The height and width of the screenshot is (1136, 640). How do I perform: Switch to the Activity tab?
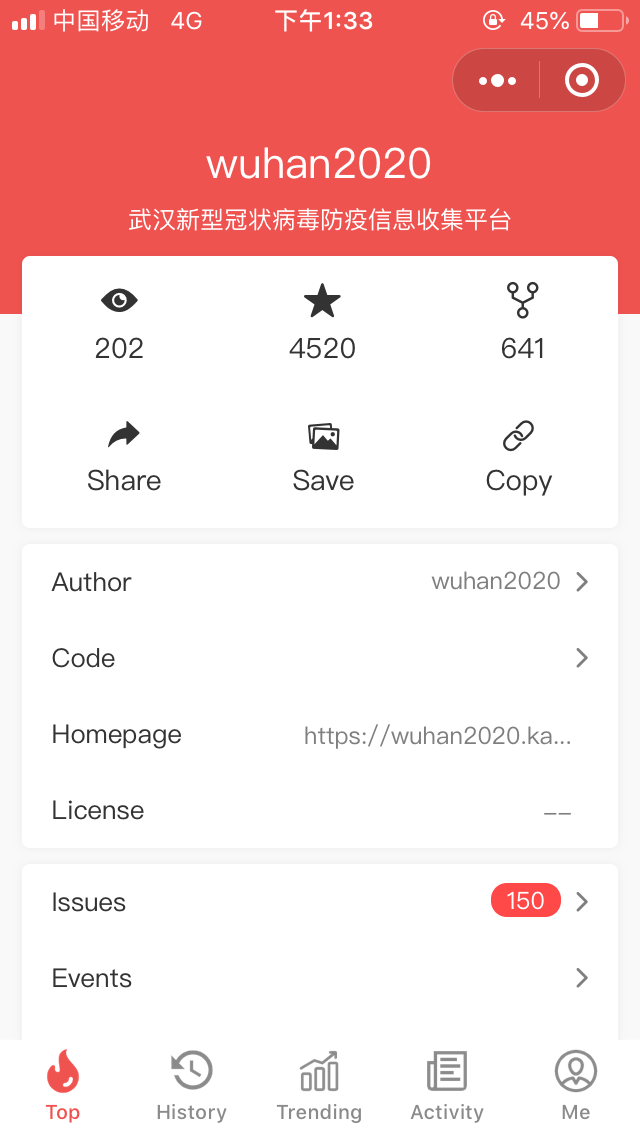point(446,1087)
